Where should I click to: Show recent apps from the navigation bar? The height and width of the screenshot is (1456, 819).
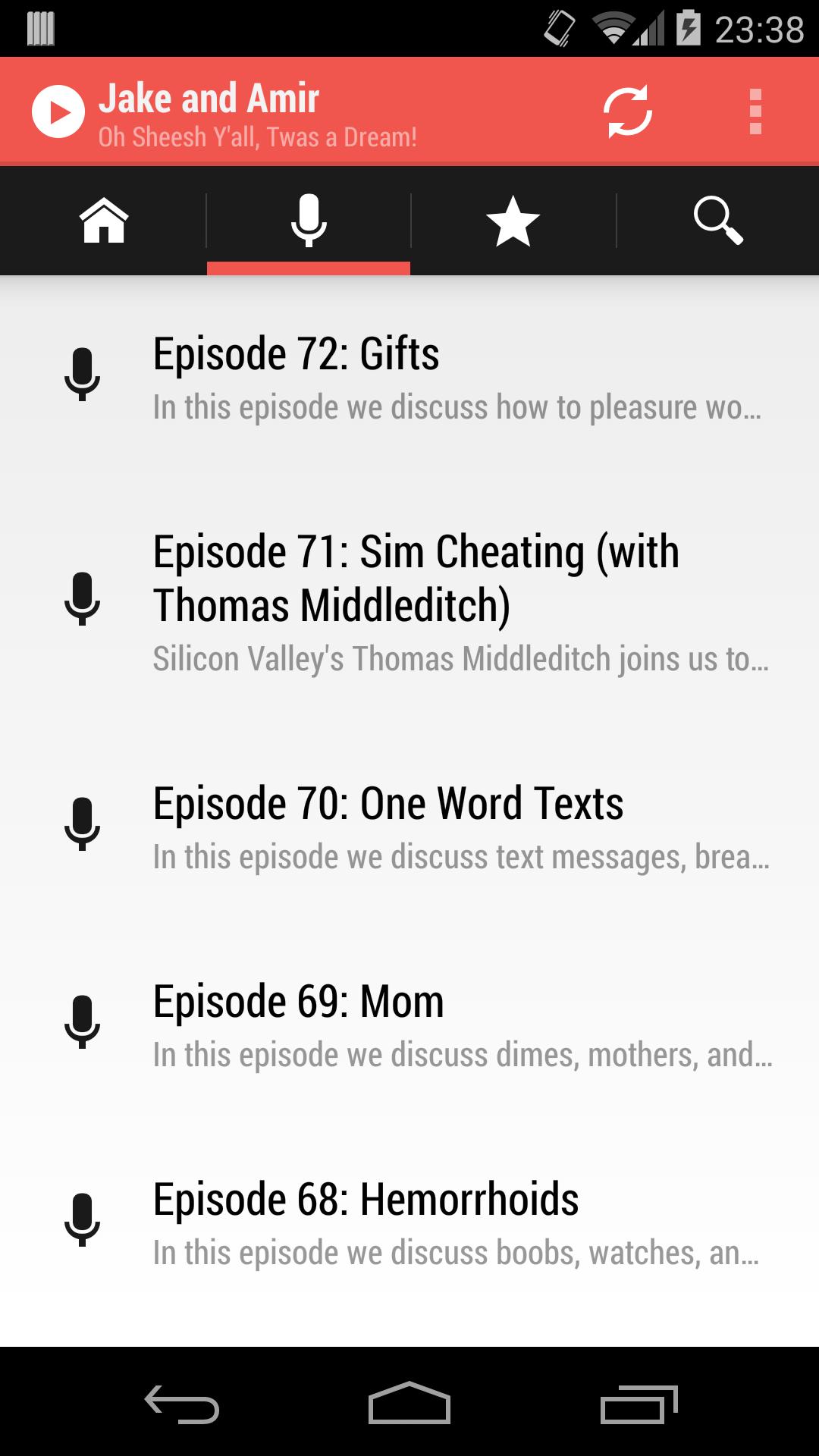(638, 1403)
